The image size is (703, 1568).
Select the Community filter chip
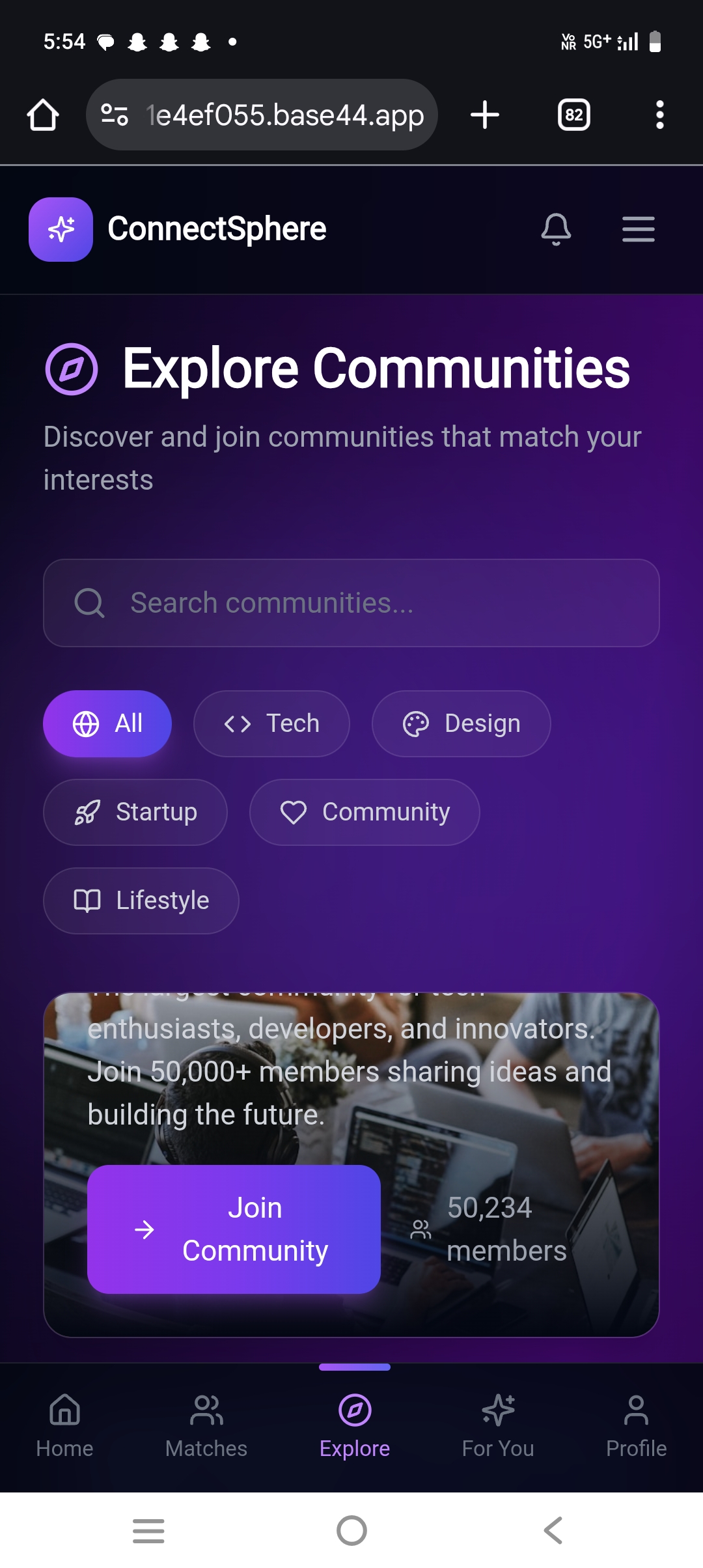[365, 812]
